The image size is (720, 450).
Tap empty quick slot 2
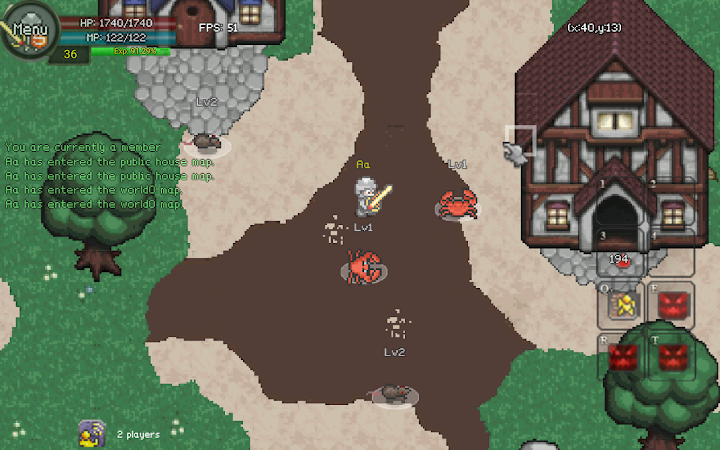[672, 200]
